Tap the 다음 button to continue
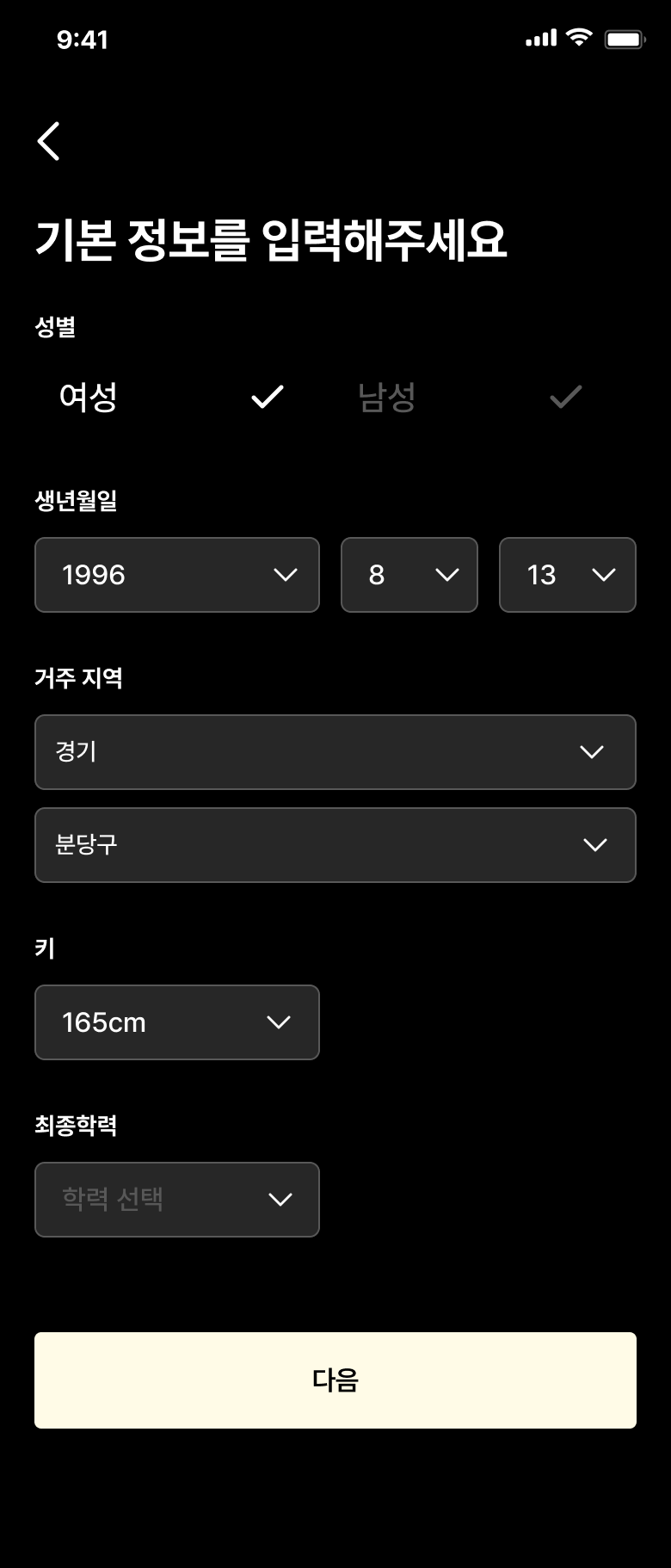Viewport: 671px width, 1568px height. pyautogui.click(x=335, y=1380)
